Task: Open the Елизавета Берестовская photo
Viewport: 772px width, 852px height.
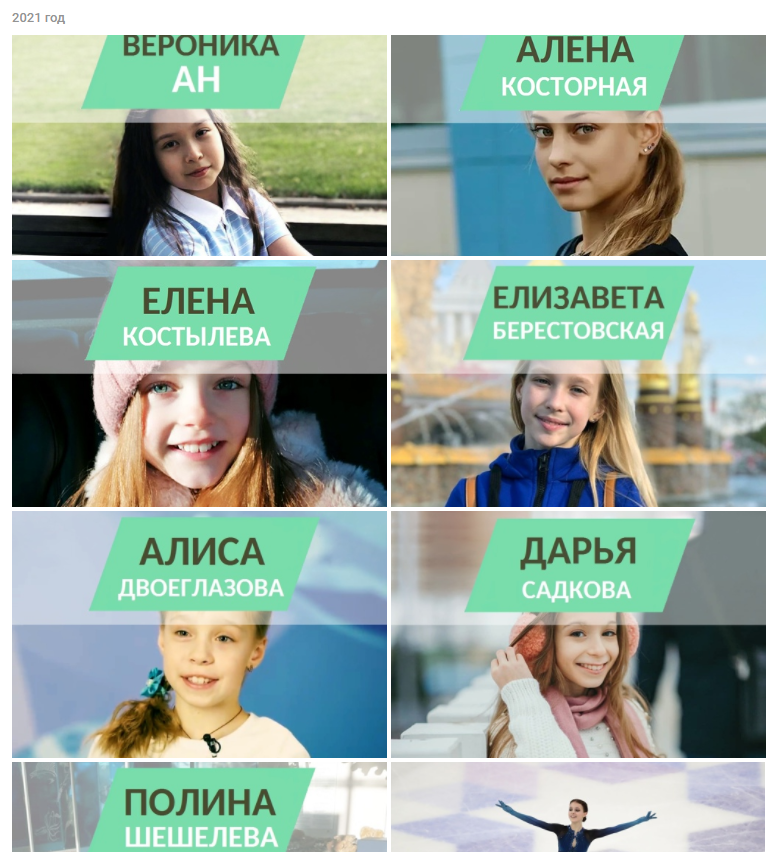Action: pos(578,384)
